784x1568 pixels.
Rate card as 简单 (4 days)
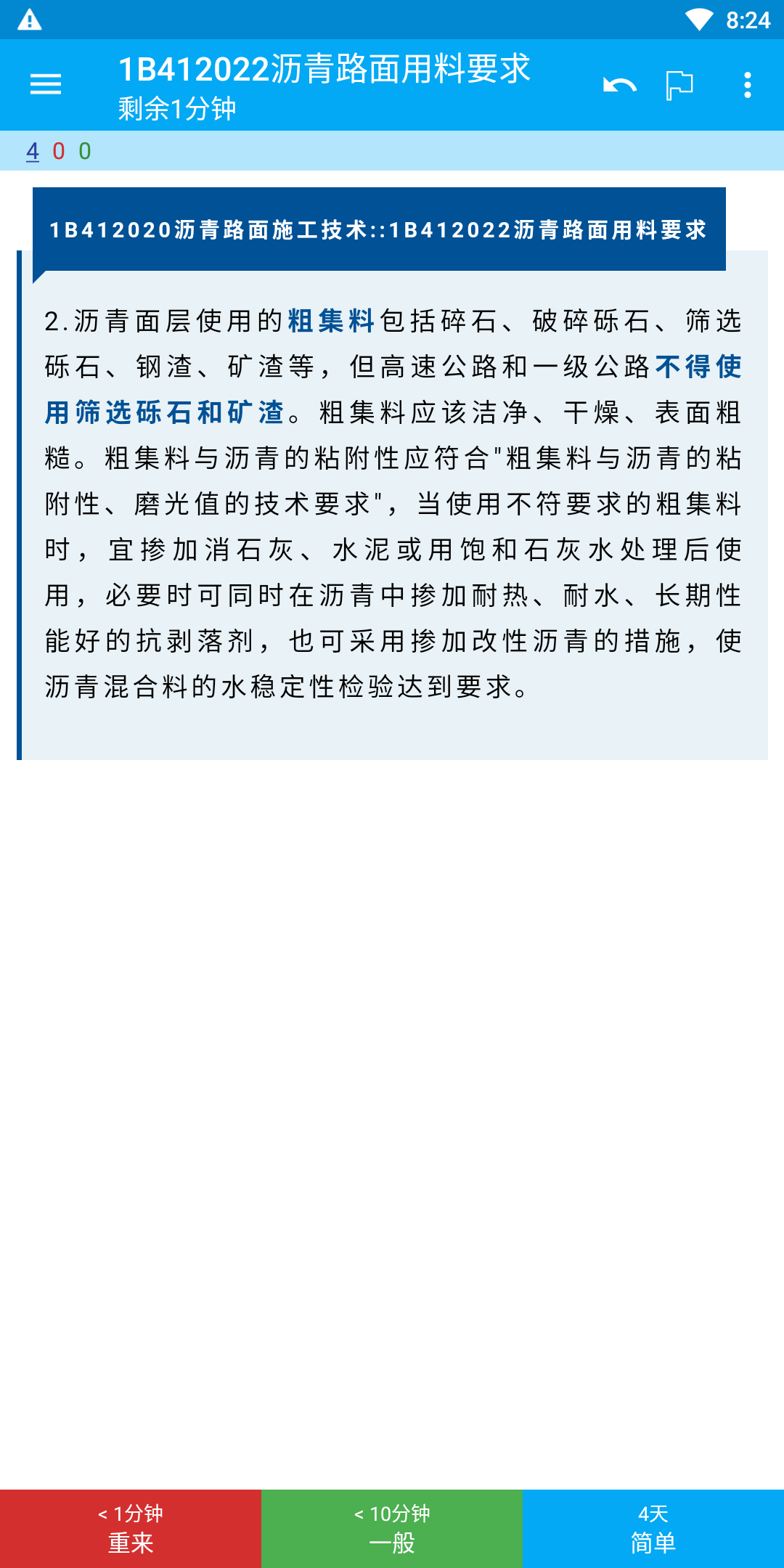(653, 1528)
